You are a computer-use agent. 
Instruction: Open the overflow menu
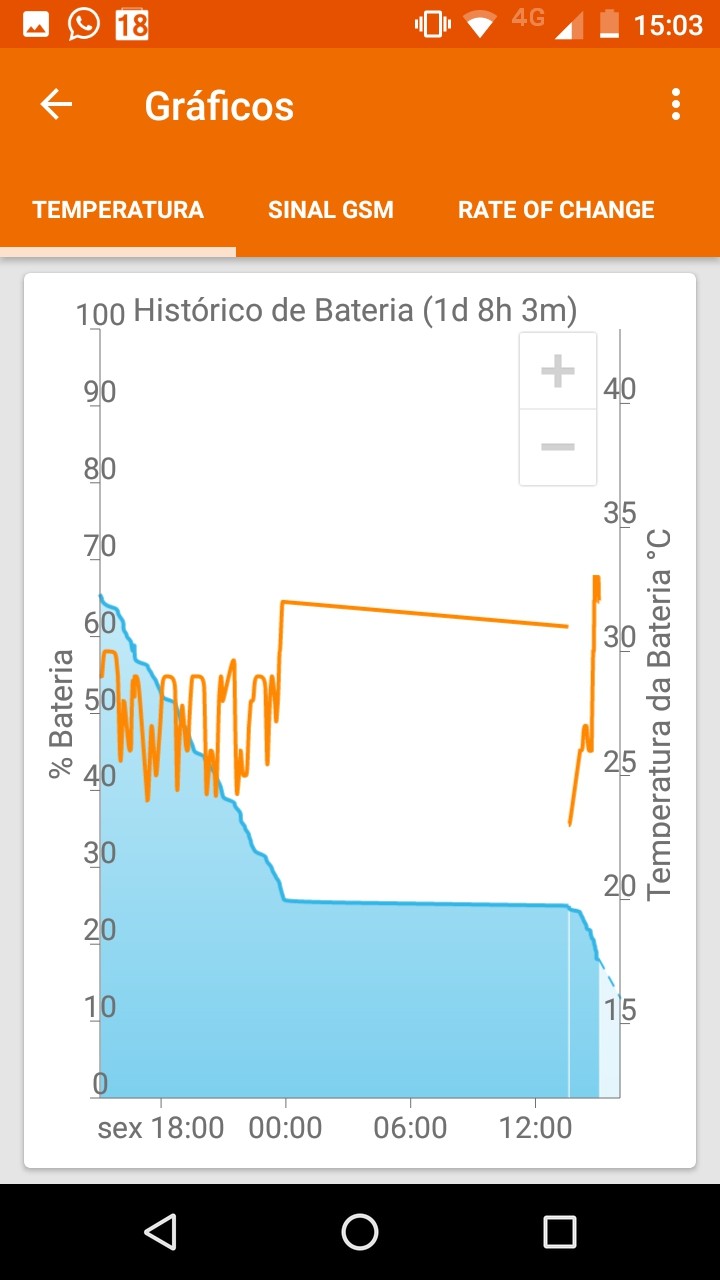pyautogui.click(x=677, y=104)
